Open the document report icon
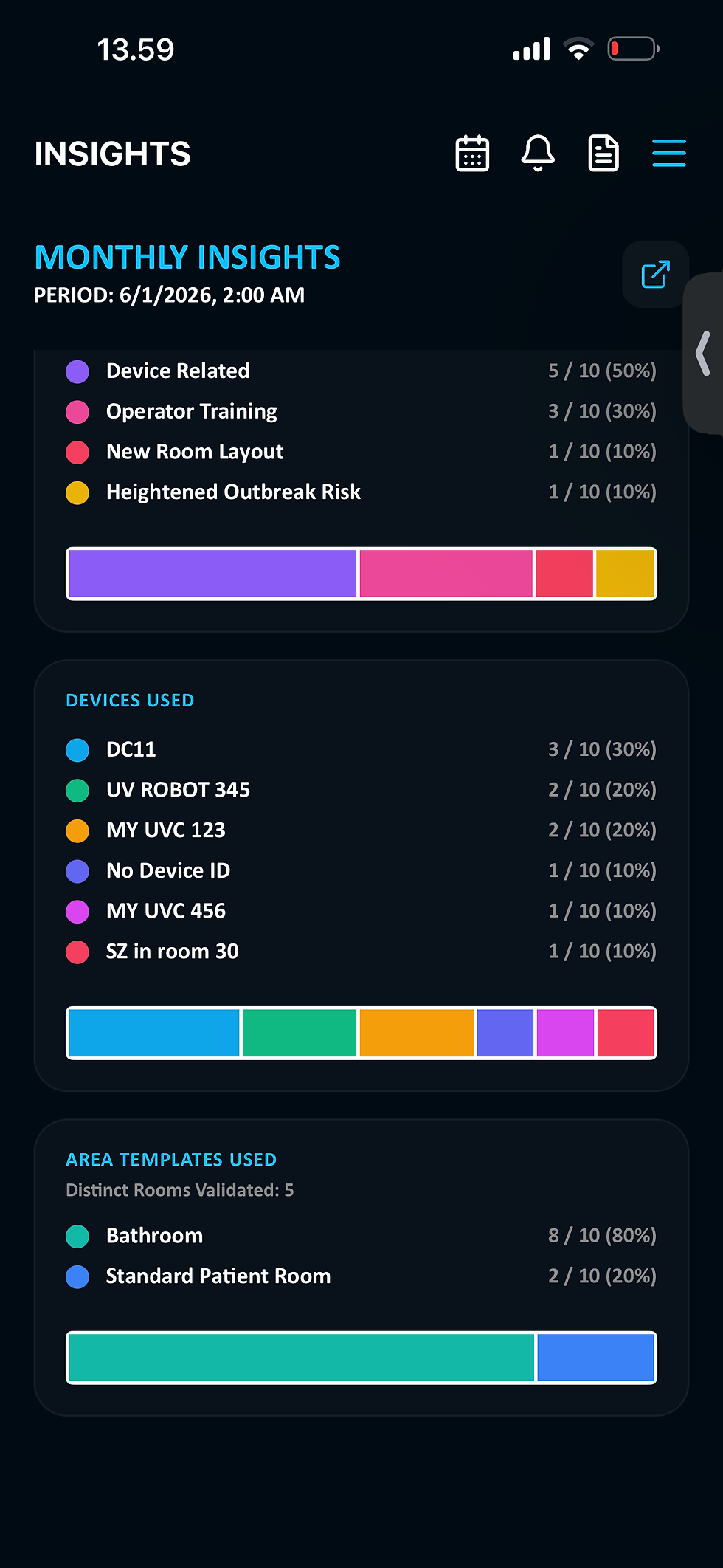Screen dimensions: 723x1568 click(603, 154)
